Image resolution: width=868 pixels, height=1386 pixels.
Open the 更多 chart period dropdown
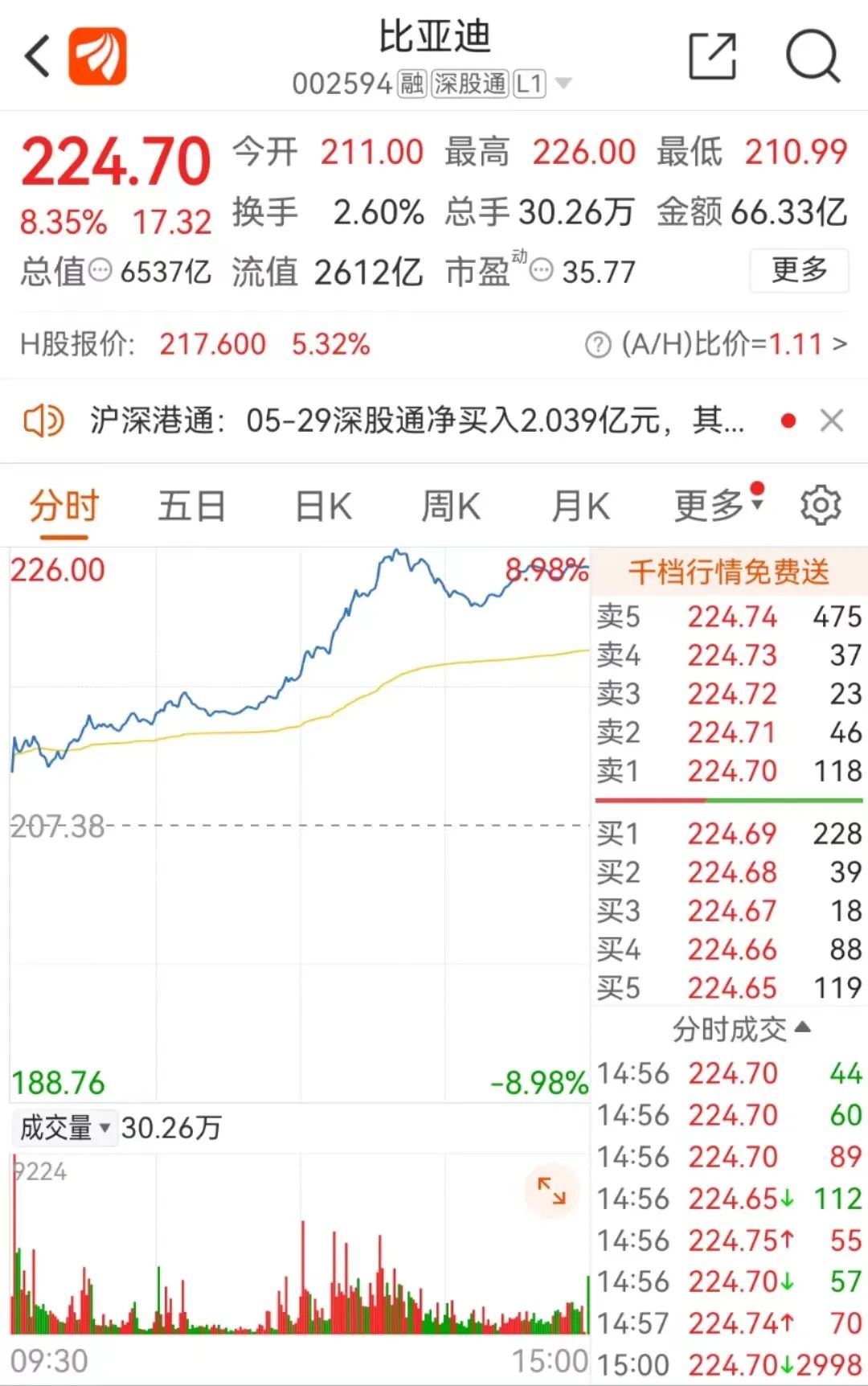[718, 505]
